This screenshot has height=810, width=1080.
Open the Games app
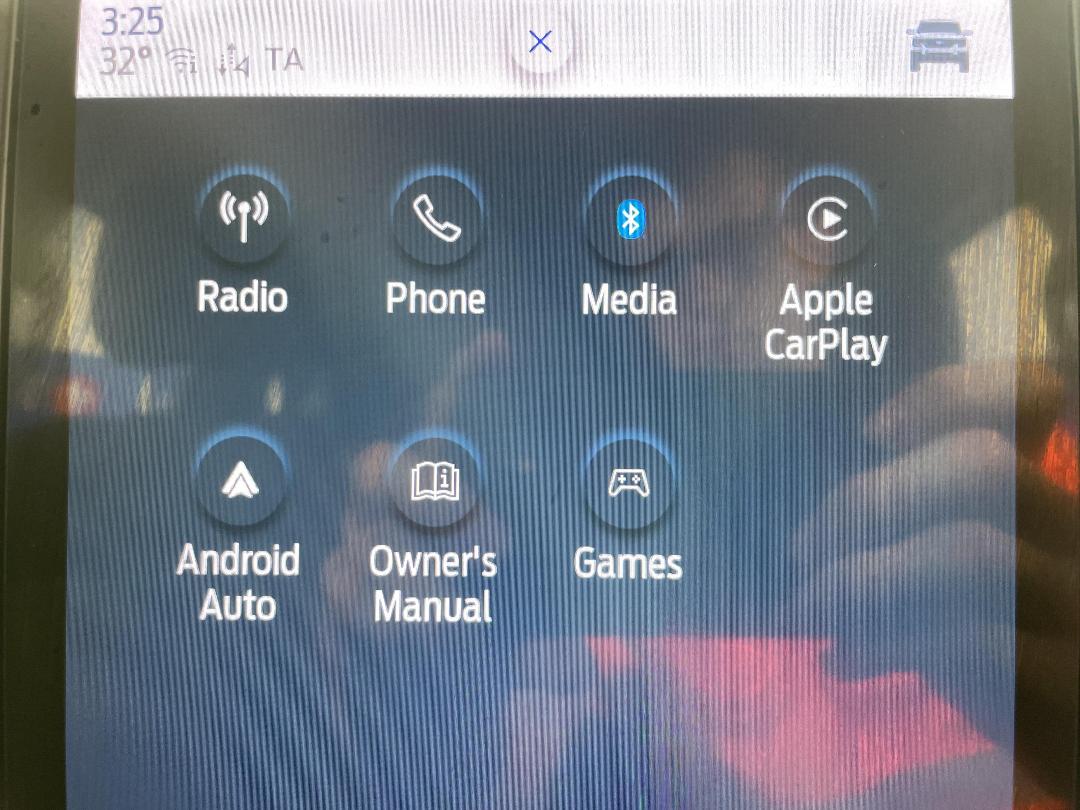pos(628,483)
